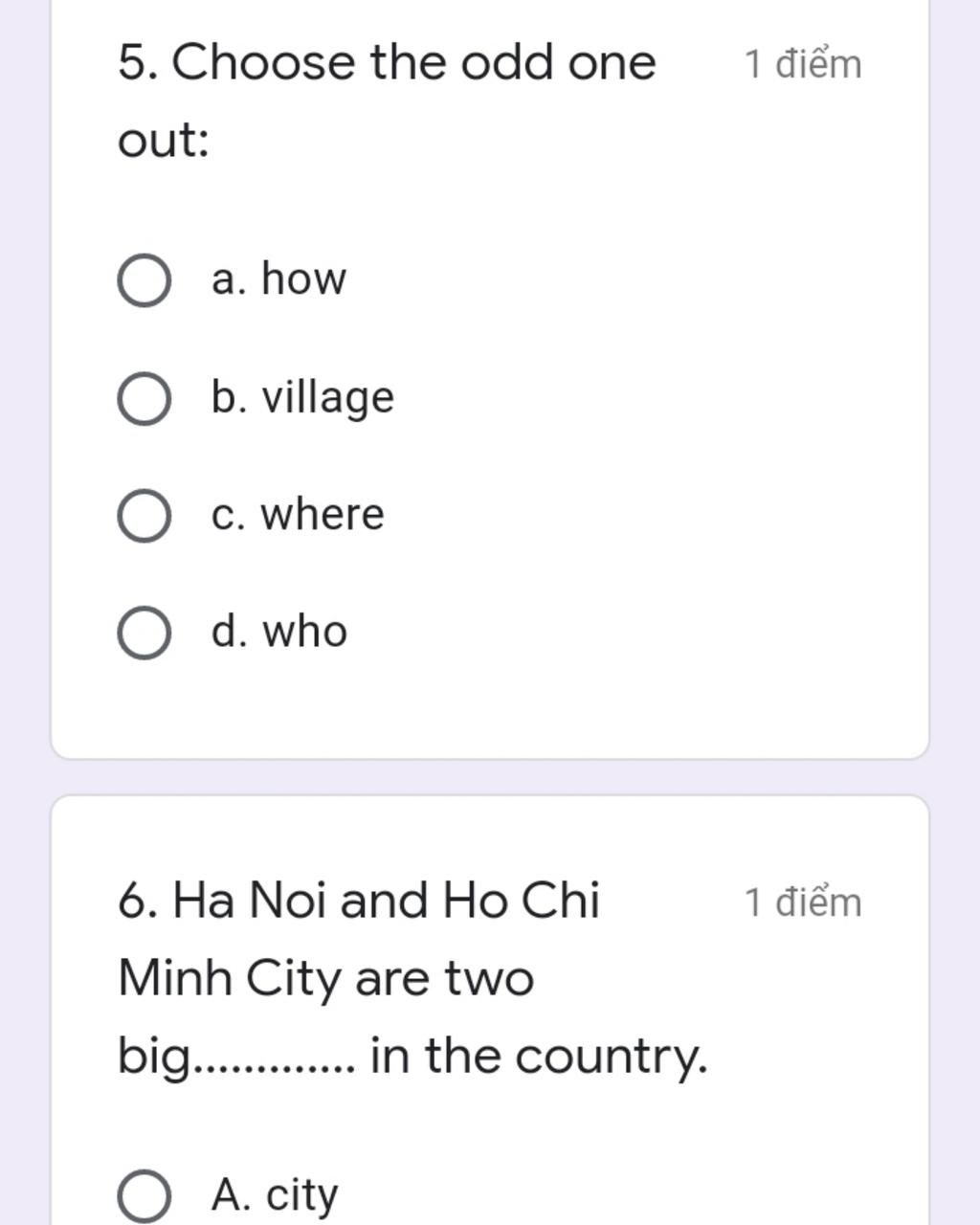Choose option b. village
This screenshot has height=1225, width=980.
(x=145, y=399)
